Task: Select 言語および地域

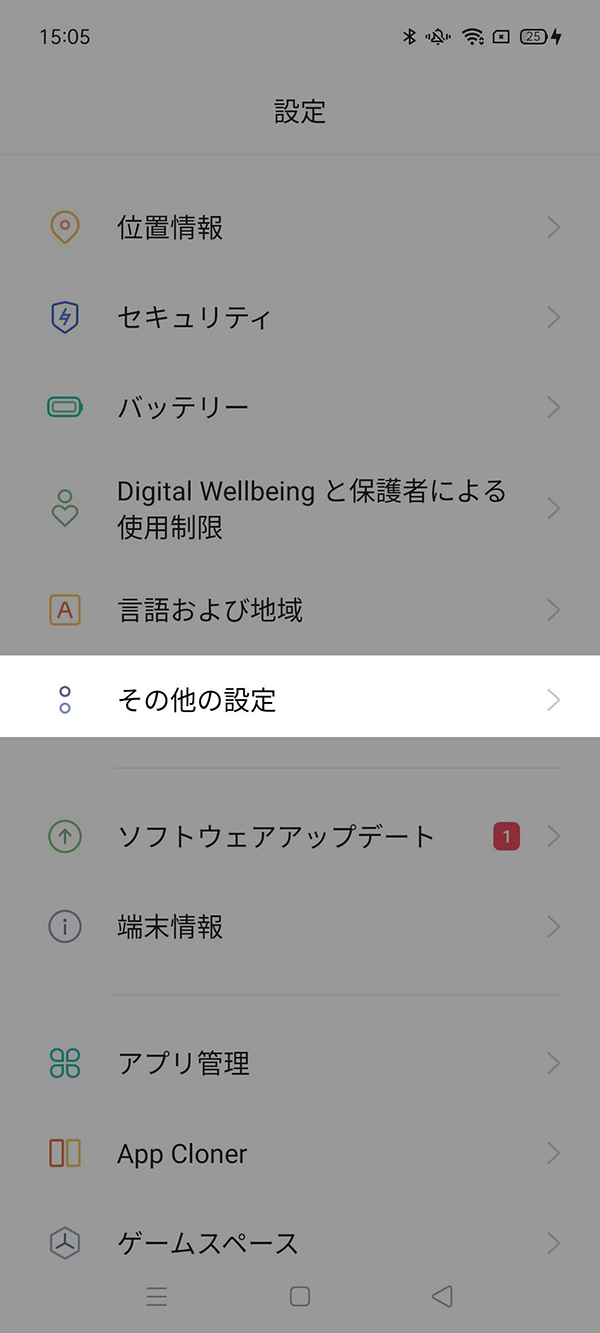Action: point(300,610)
